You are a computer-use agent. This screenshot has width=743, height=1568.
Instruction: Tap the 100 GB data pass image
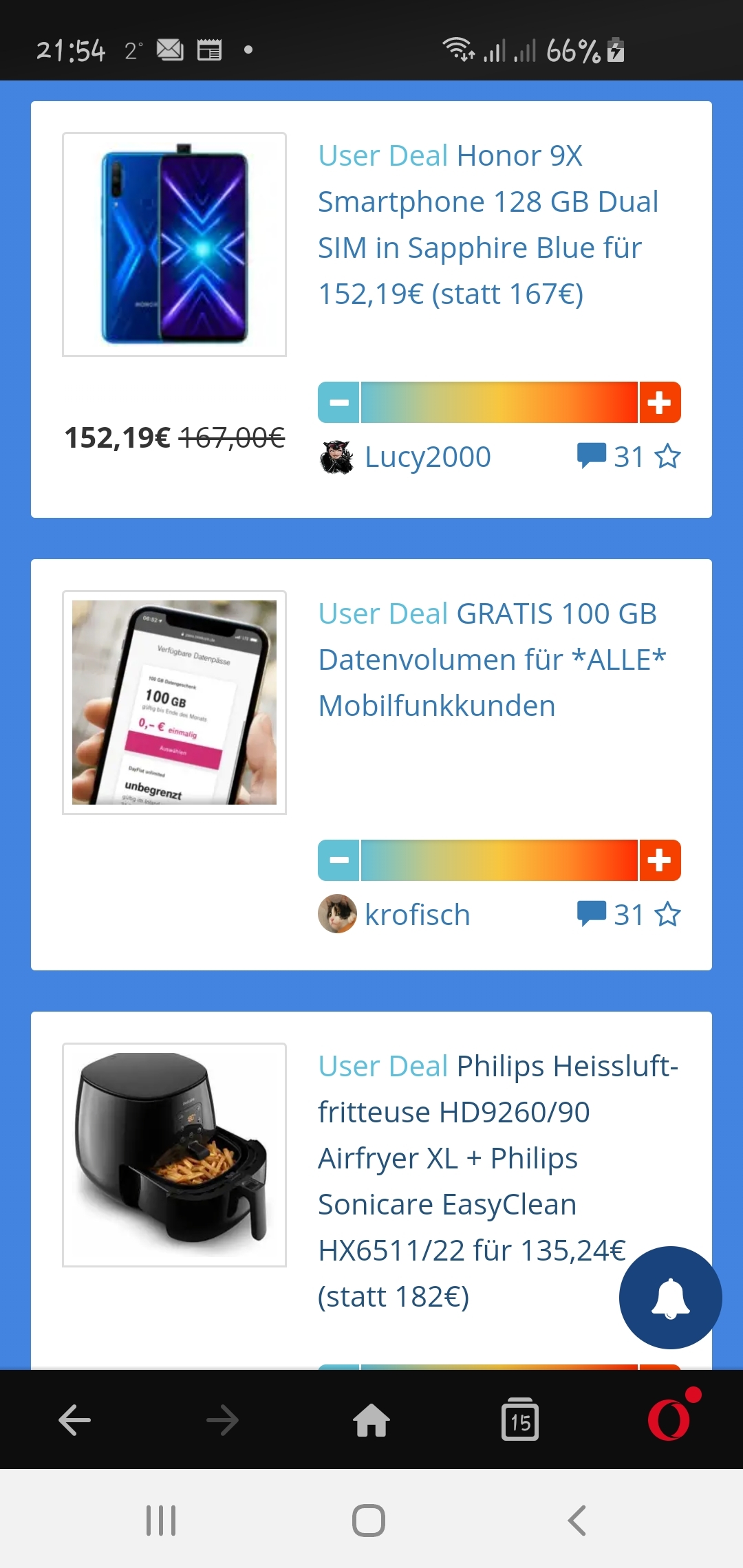pos(174,702)
